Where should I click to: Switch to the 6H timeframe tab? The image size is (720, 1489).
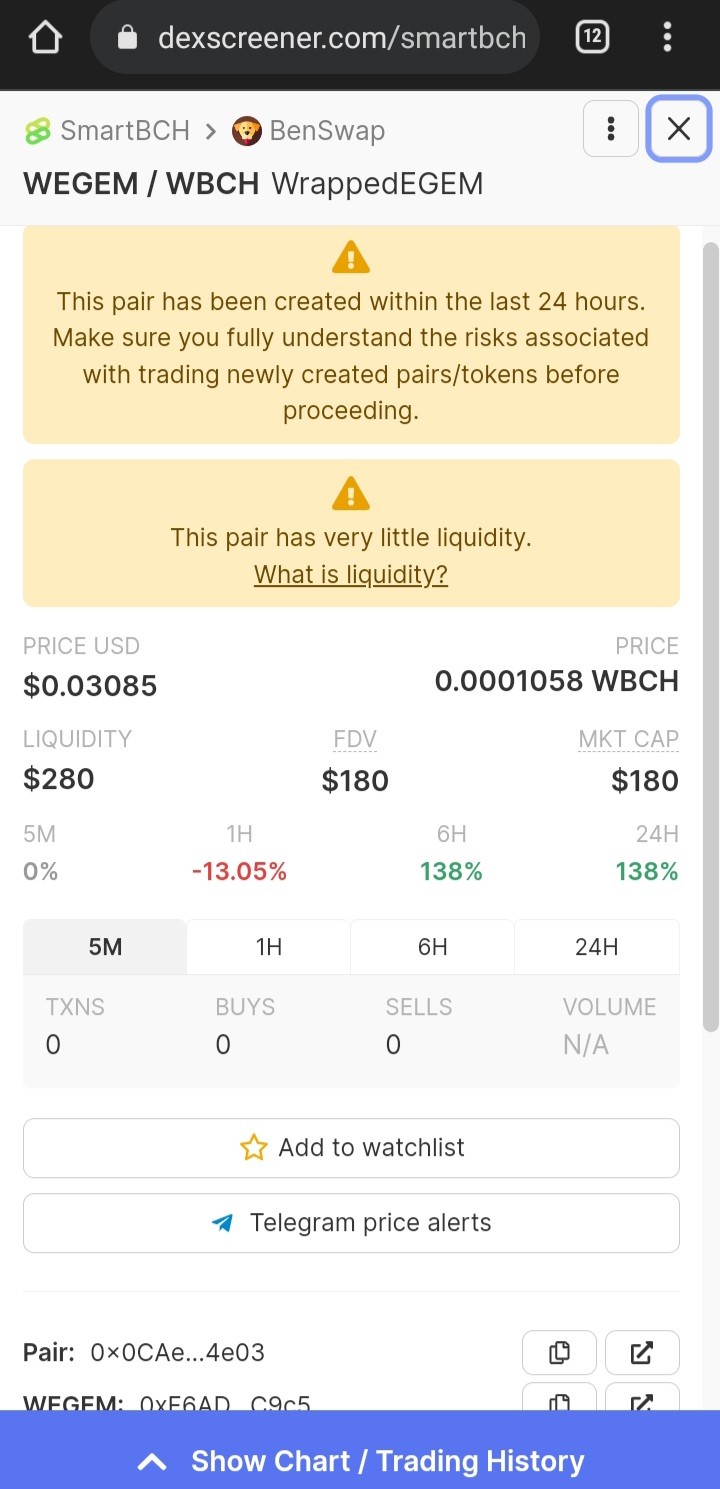tap(432, 947)
